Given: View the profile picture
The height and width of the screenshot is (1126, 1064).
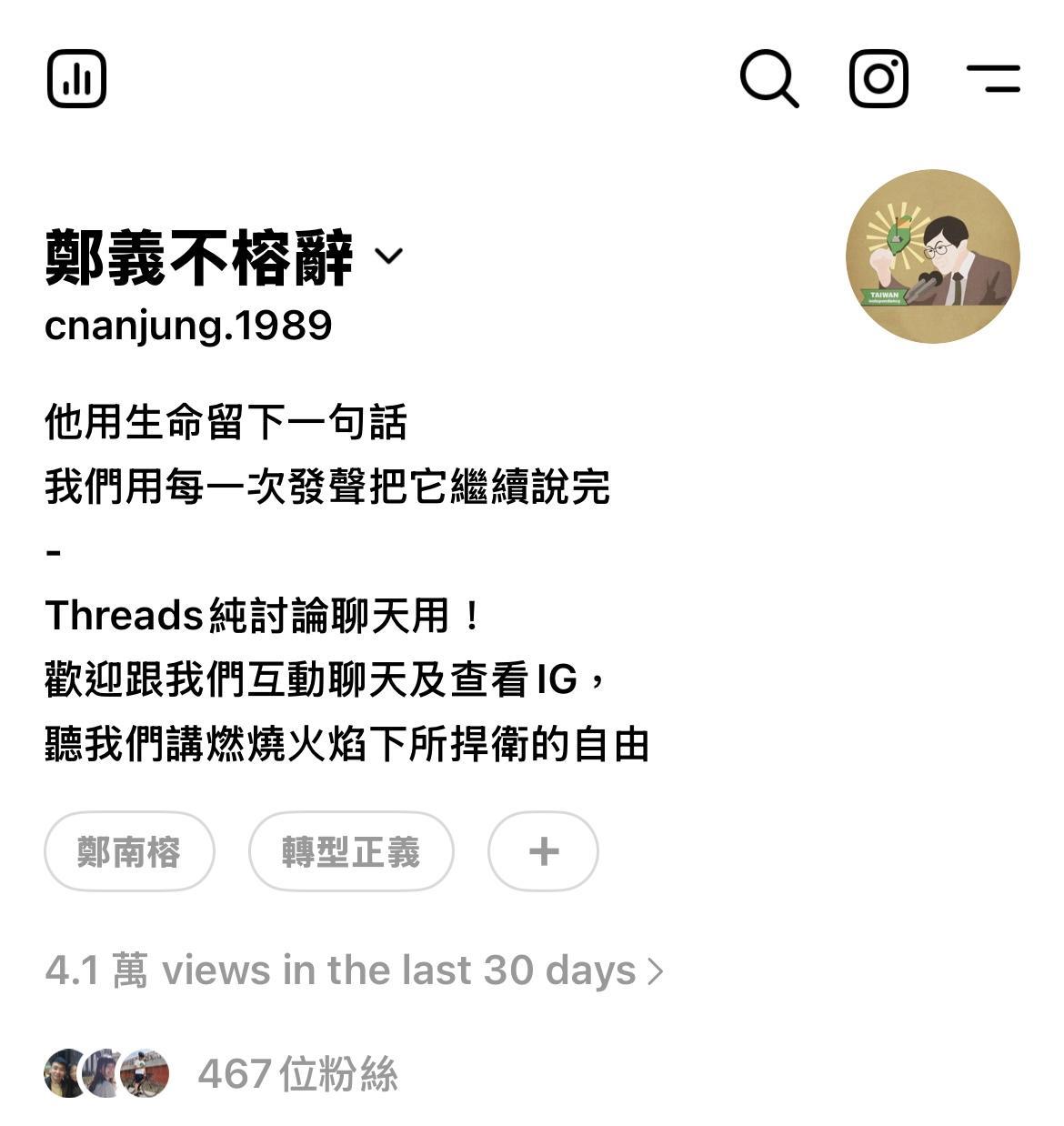Looking at the screenshot, I should pos(932,256).
